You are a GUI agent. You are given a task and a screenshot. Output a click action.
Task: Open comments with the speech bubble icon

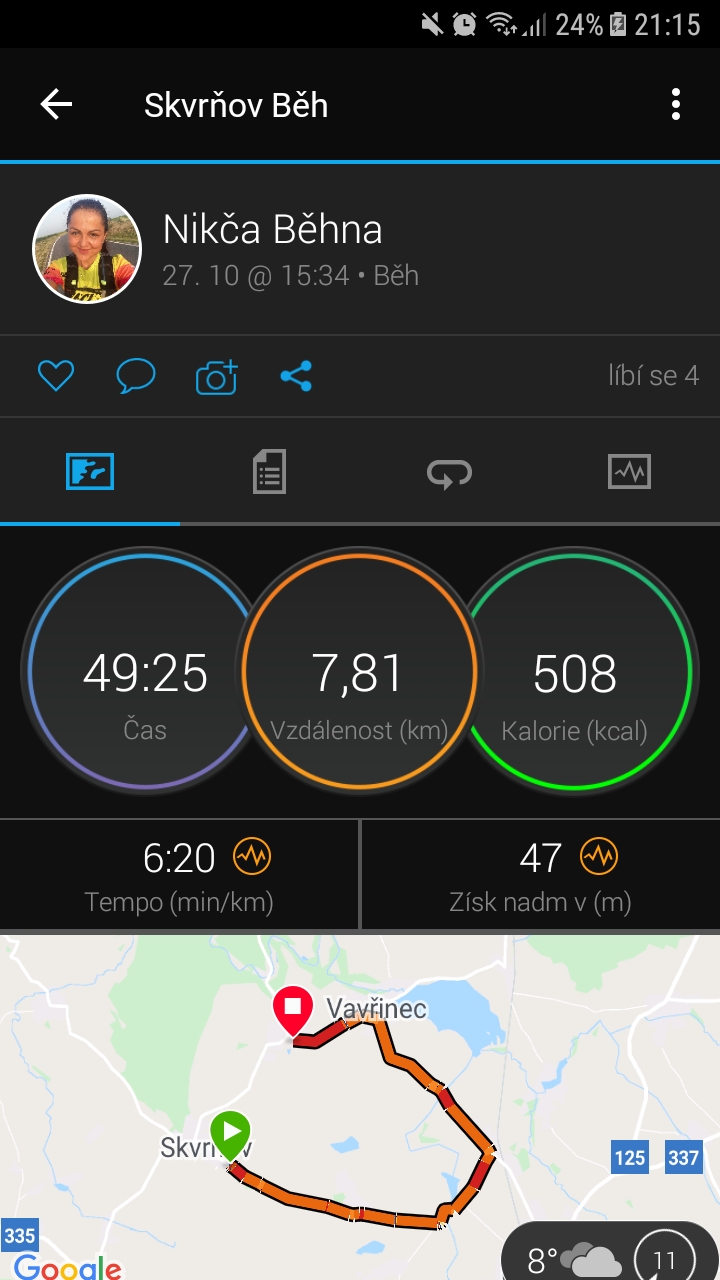(136, 376)
